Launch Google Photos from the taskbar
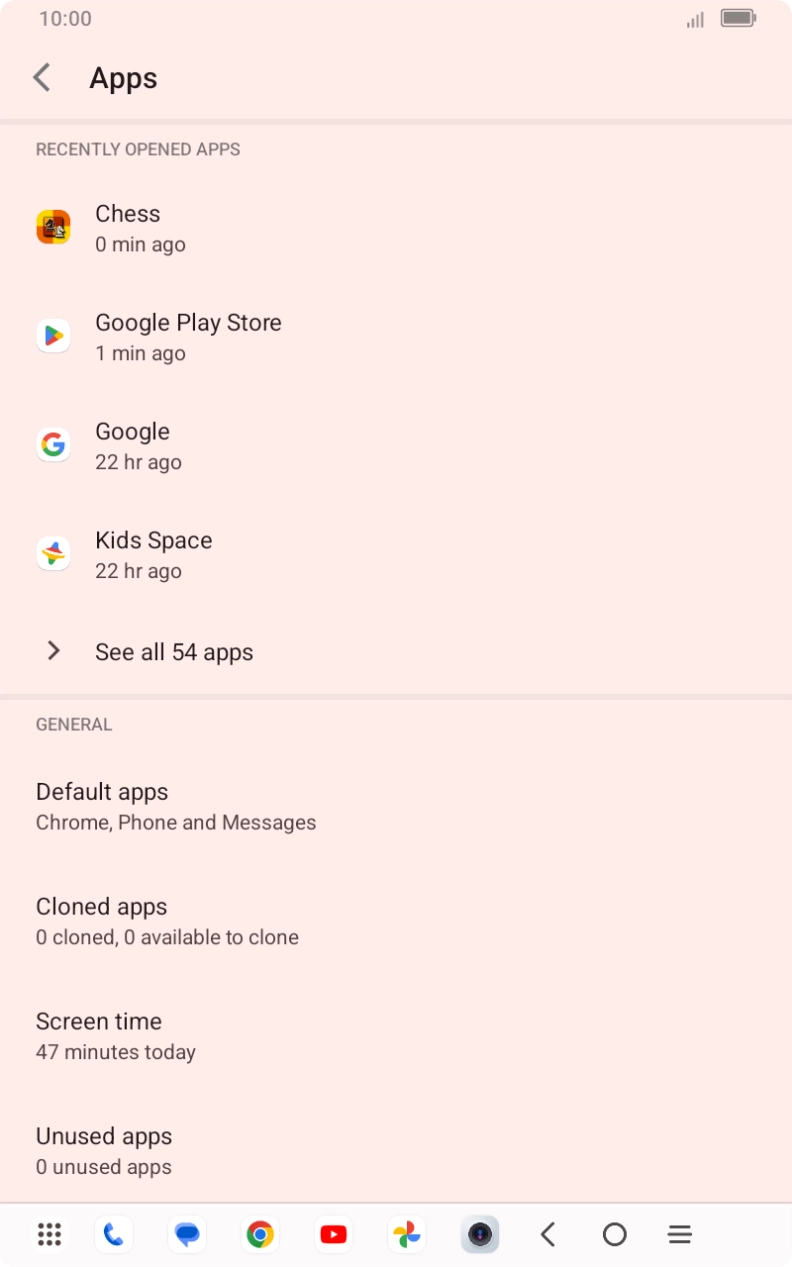The width and height of the screenshot is (792, 1267). coord(406,1235)
